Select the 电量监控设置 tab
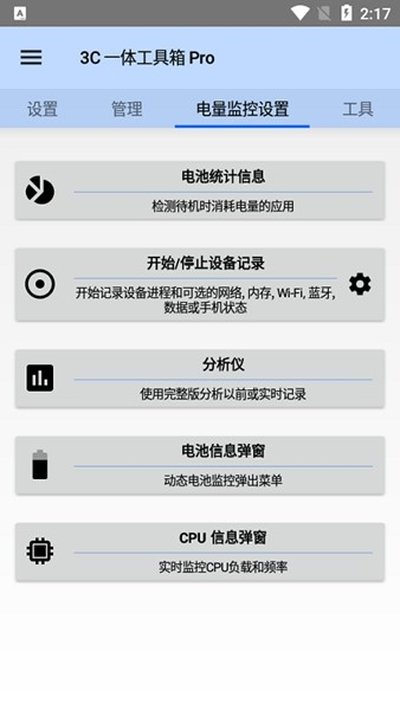Image resolution: width=400 pixels, height=710 pixels. point(242,109)
